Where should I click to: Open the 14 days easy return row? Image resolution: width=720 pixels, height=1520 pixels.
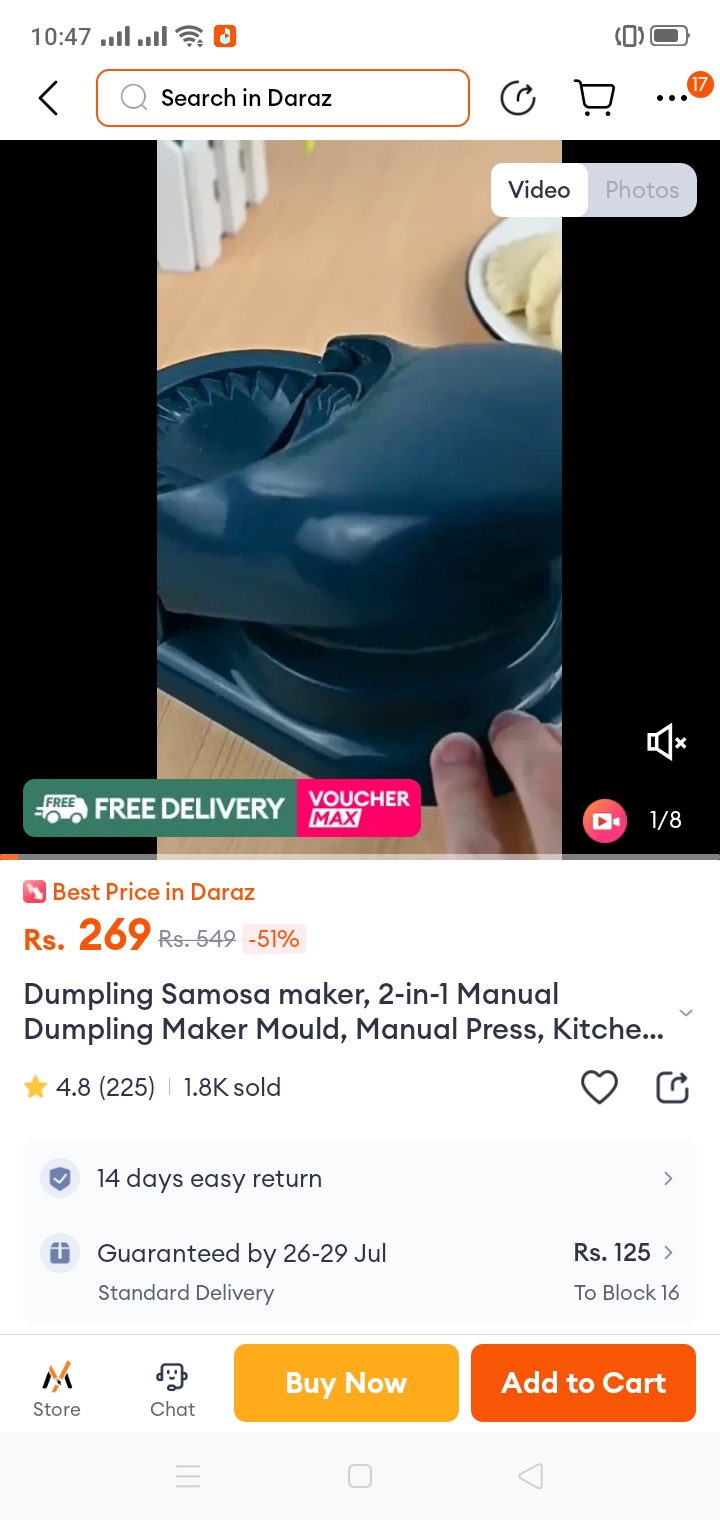(360, 1178)
